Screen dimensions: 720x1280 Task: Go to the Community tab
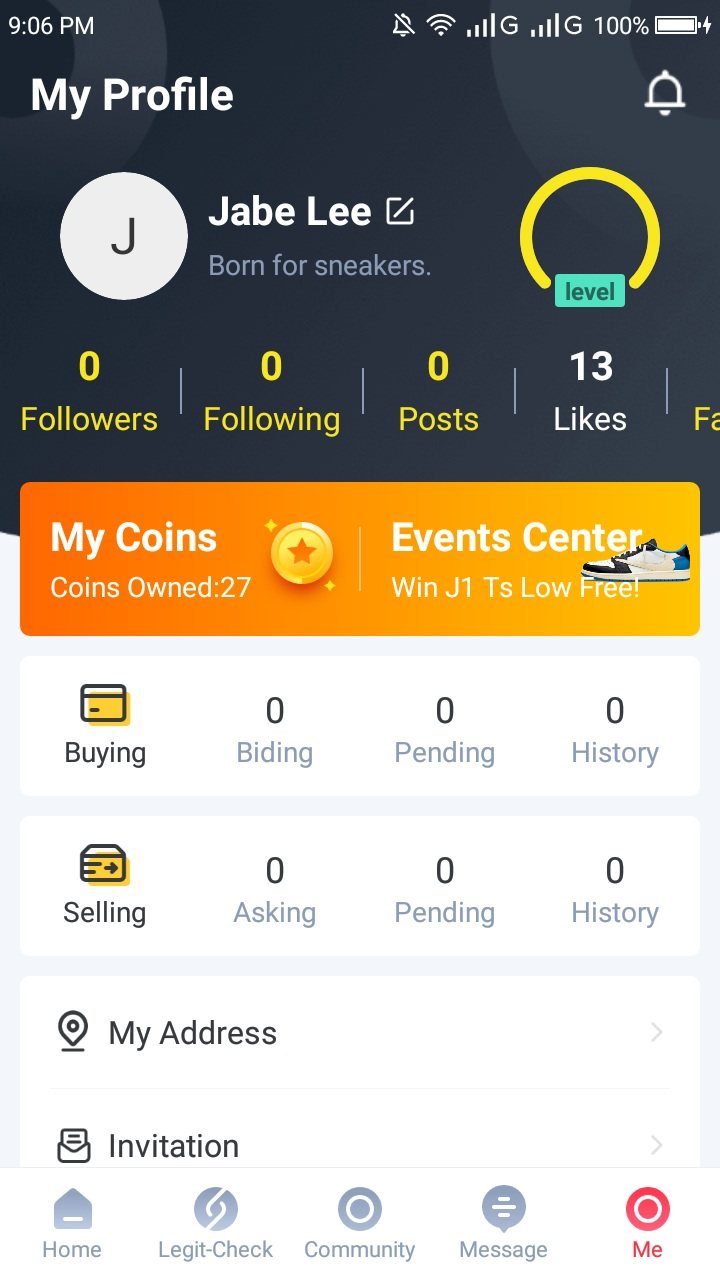pyautogui.click(x=360, y=1223)
